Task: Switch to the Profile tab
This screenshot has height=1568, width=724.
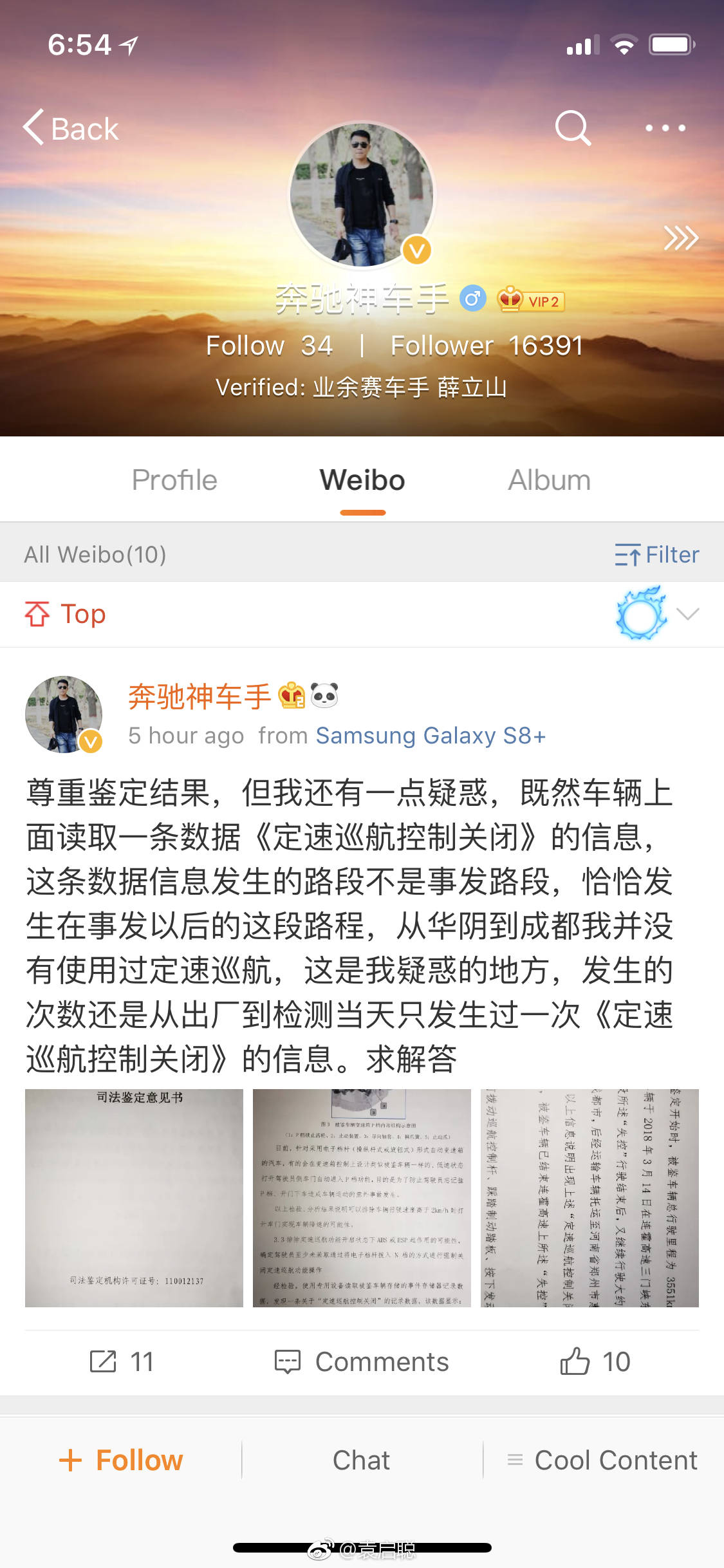Action: (x=174, y=480)
